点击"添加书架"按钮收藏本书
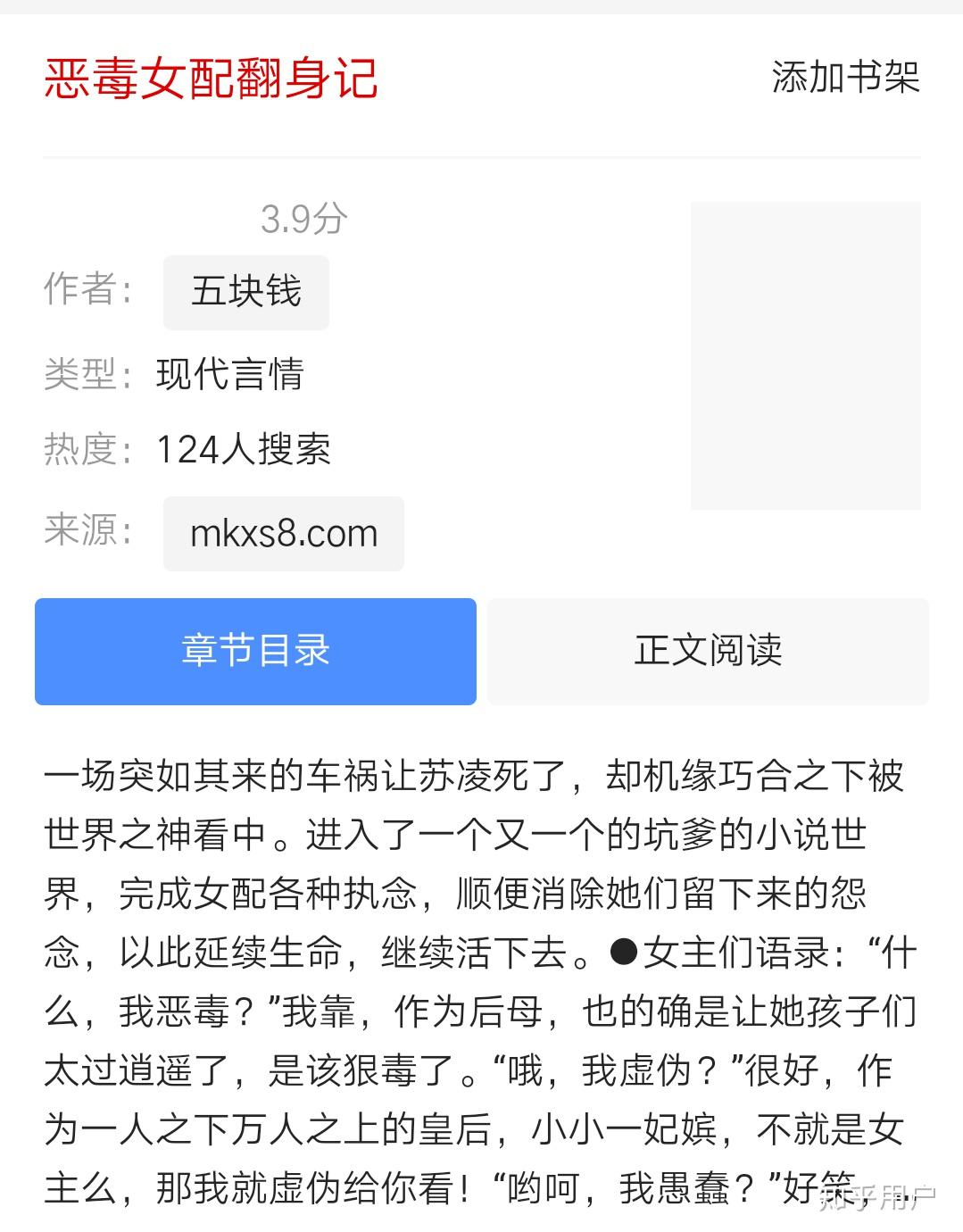Viewport: 963px width, 1232px height. click(x=843, y=80)
